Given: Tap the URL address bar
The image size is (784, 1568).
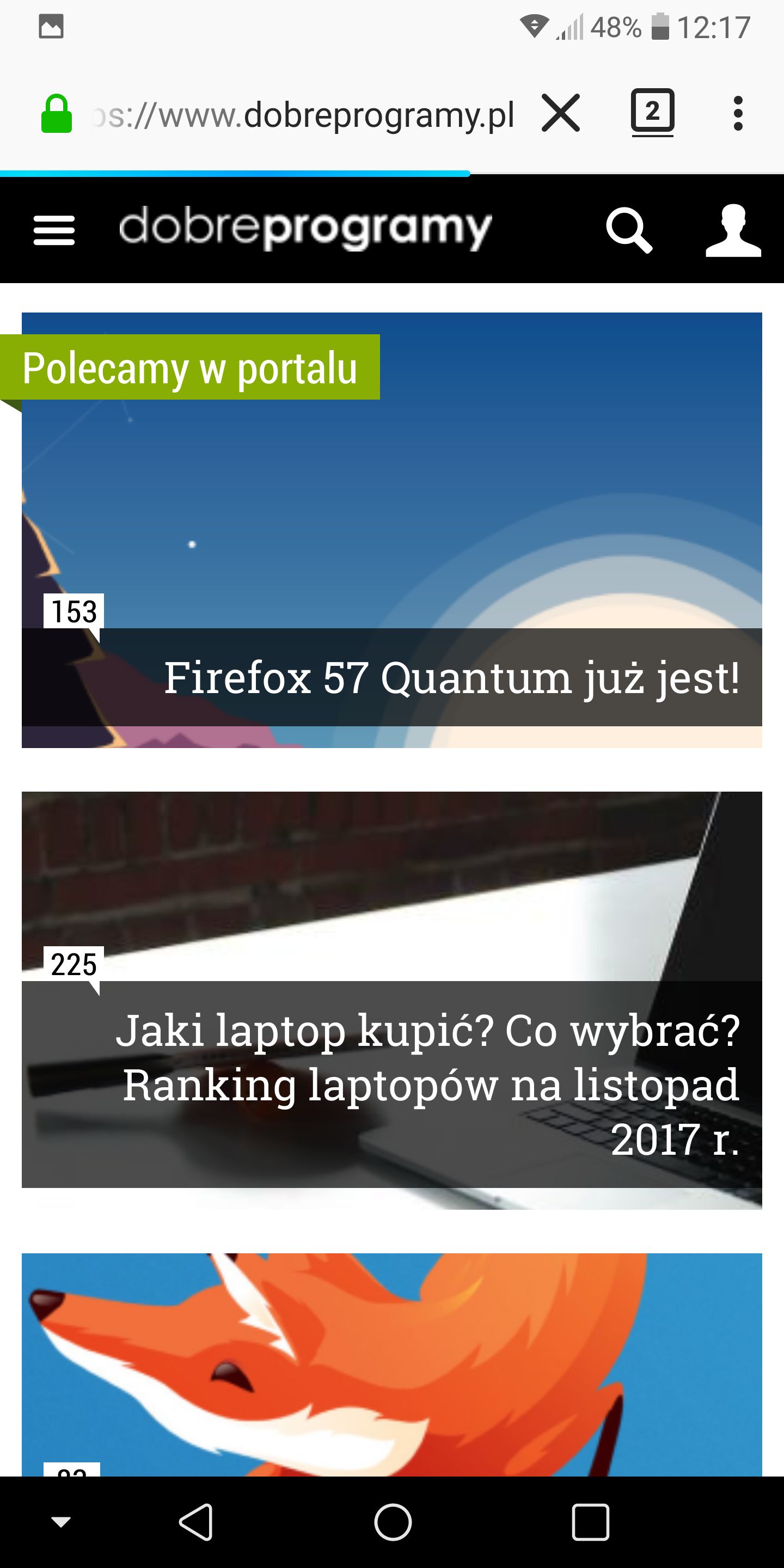Looking at the screenshot, I should tap(303, 114).
